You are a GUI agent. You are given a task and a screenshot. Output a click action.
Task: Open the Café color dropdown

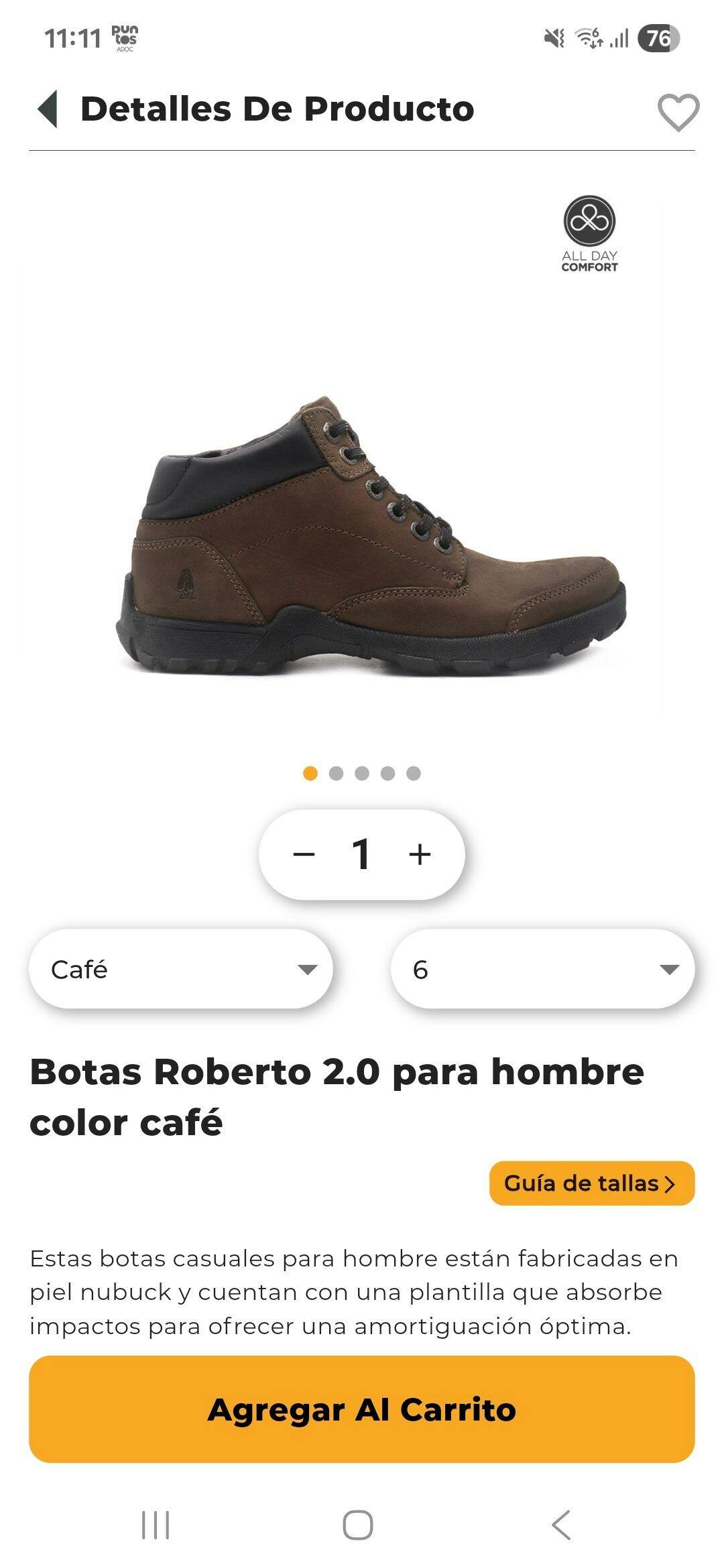pos(181,969)
